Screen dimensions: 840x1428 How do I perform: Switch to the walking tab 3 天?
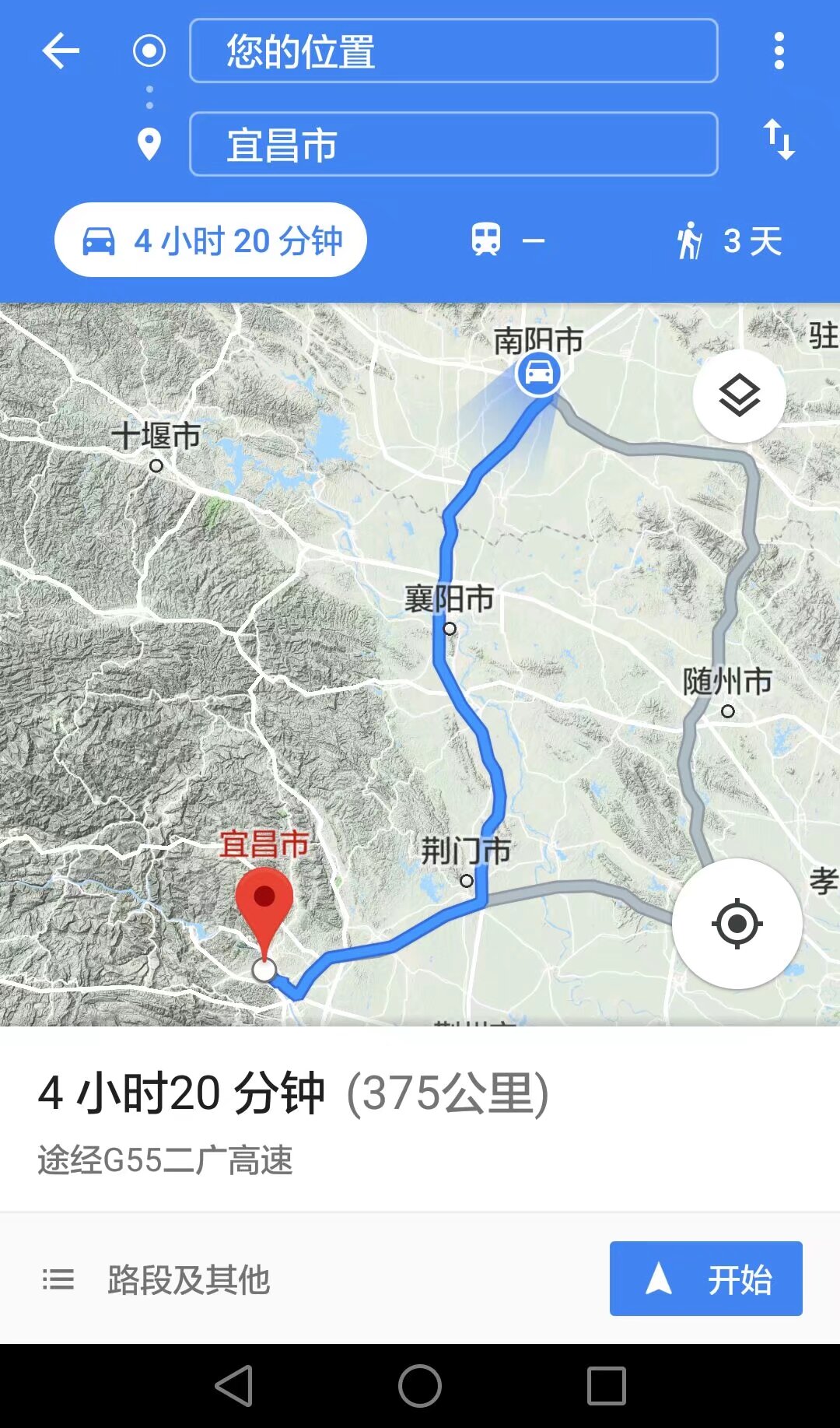point(728,240)
